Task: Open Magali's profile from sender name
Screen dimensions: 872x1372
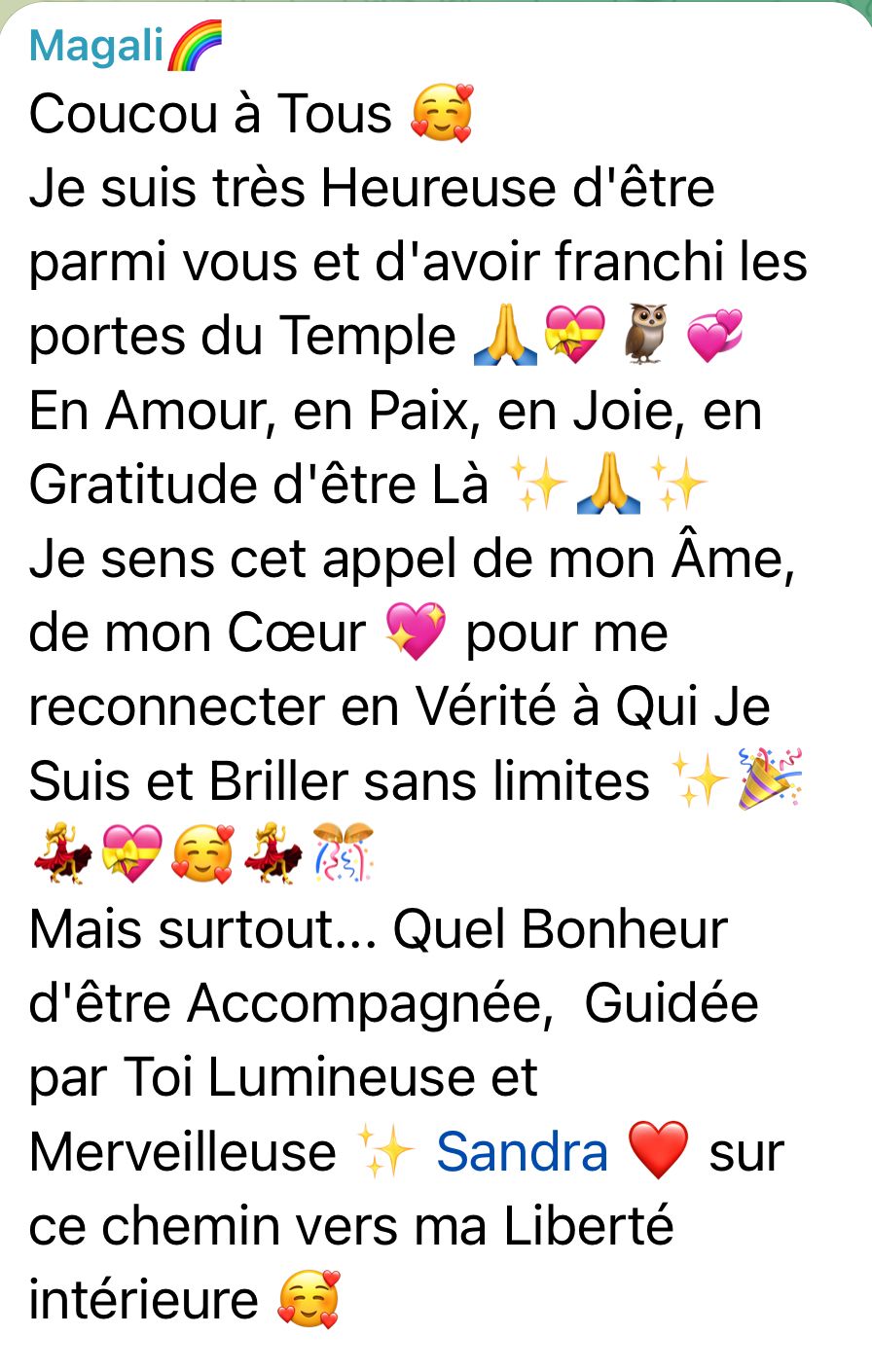Action: click(x=97, y=46)
